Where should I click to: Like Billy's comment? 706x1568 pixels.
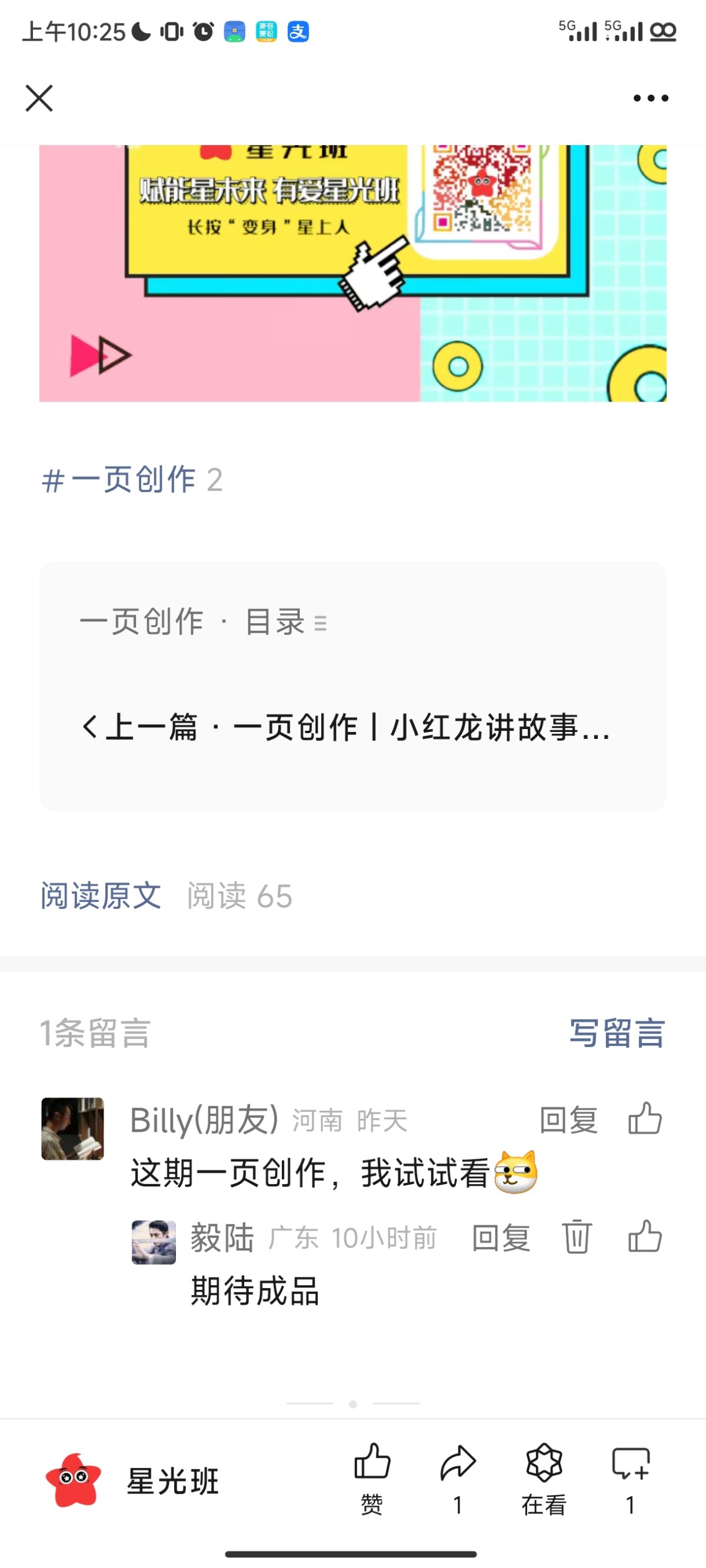[644, 1119]
